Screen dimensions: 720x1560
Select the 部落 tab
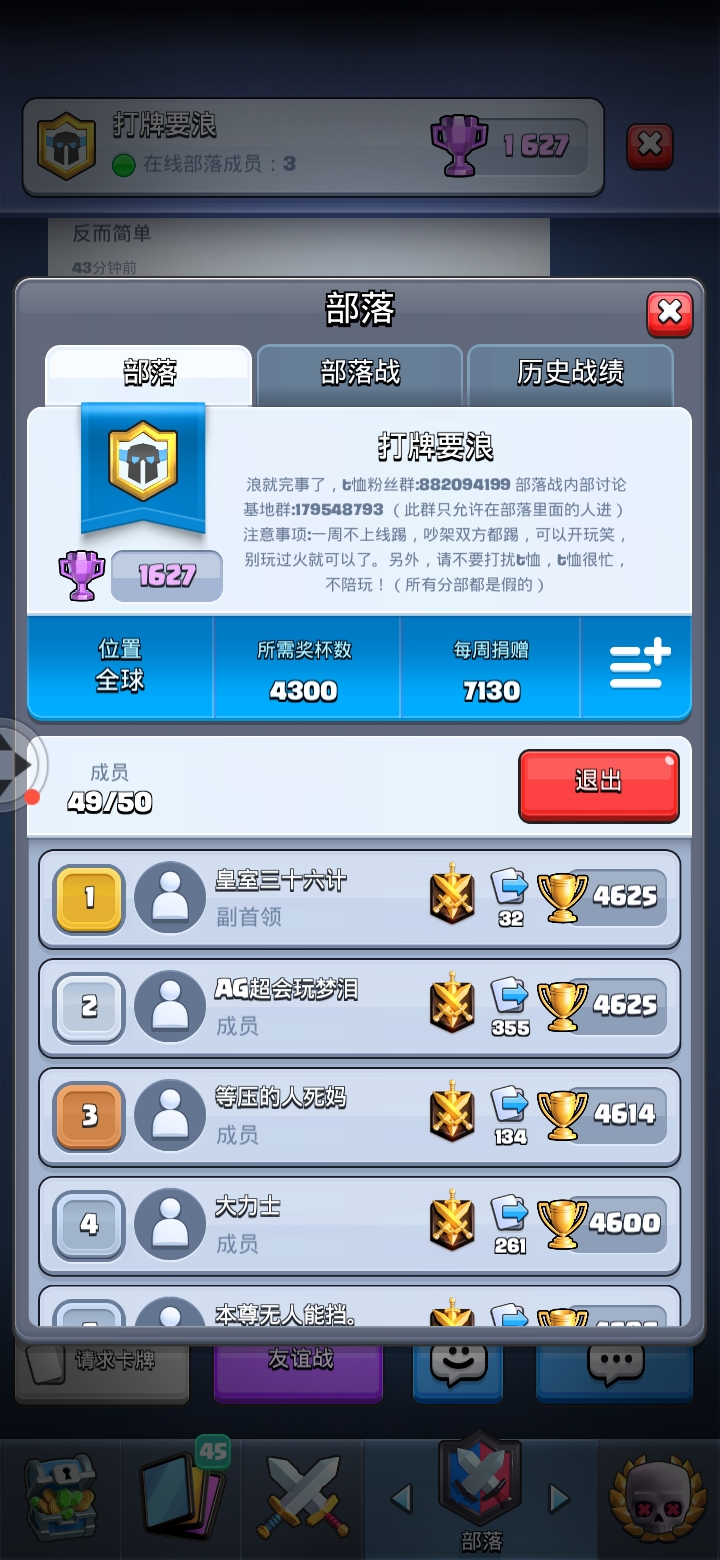[x=149, y=374]
